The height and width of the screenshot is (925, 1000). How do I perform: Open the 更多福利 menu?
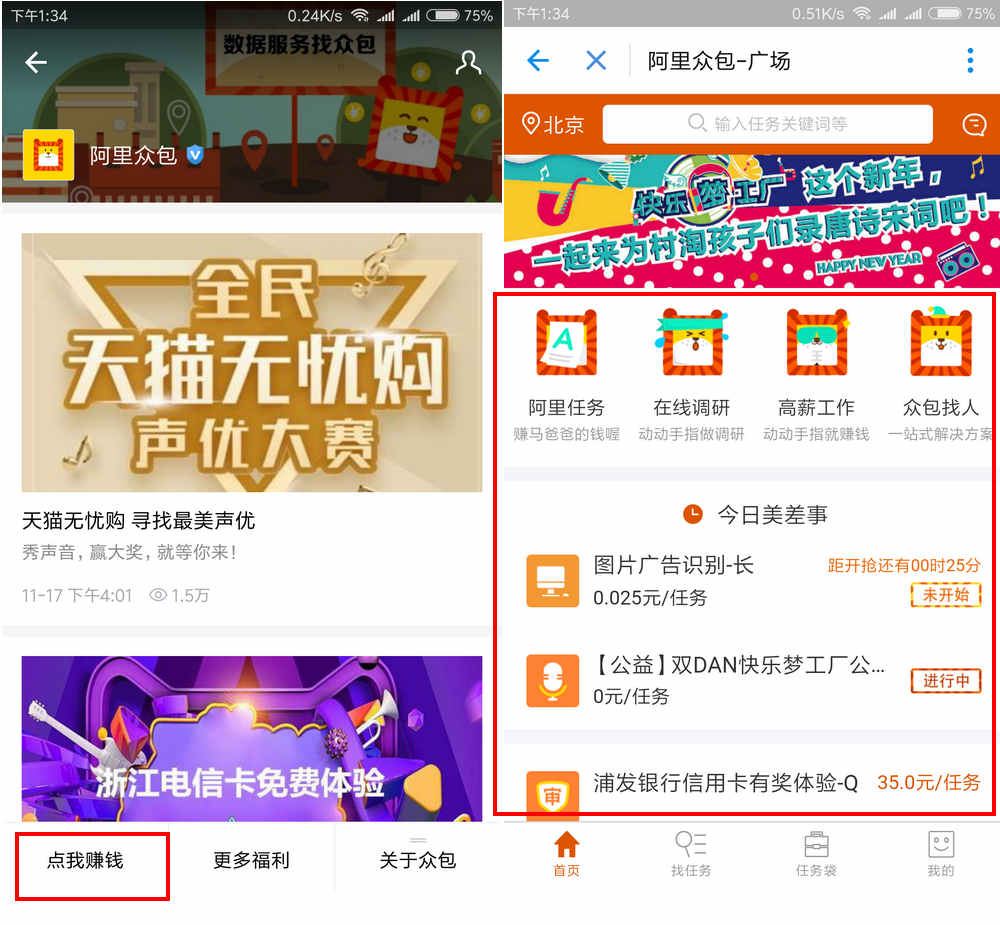coord(251,861)
